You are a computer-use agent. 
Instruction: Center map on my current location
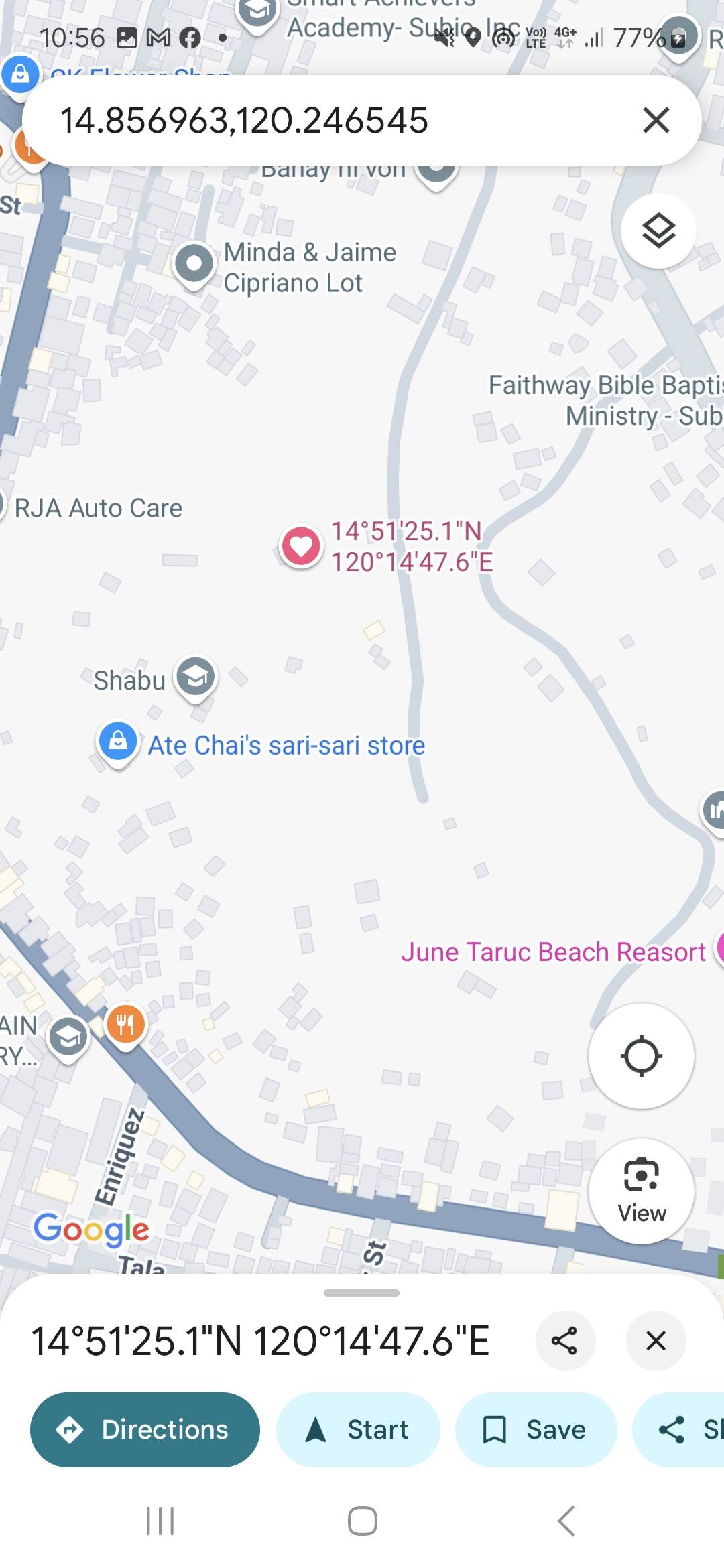(x=641, y=1057)
